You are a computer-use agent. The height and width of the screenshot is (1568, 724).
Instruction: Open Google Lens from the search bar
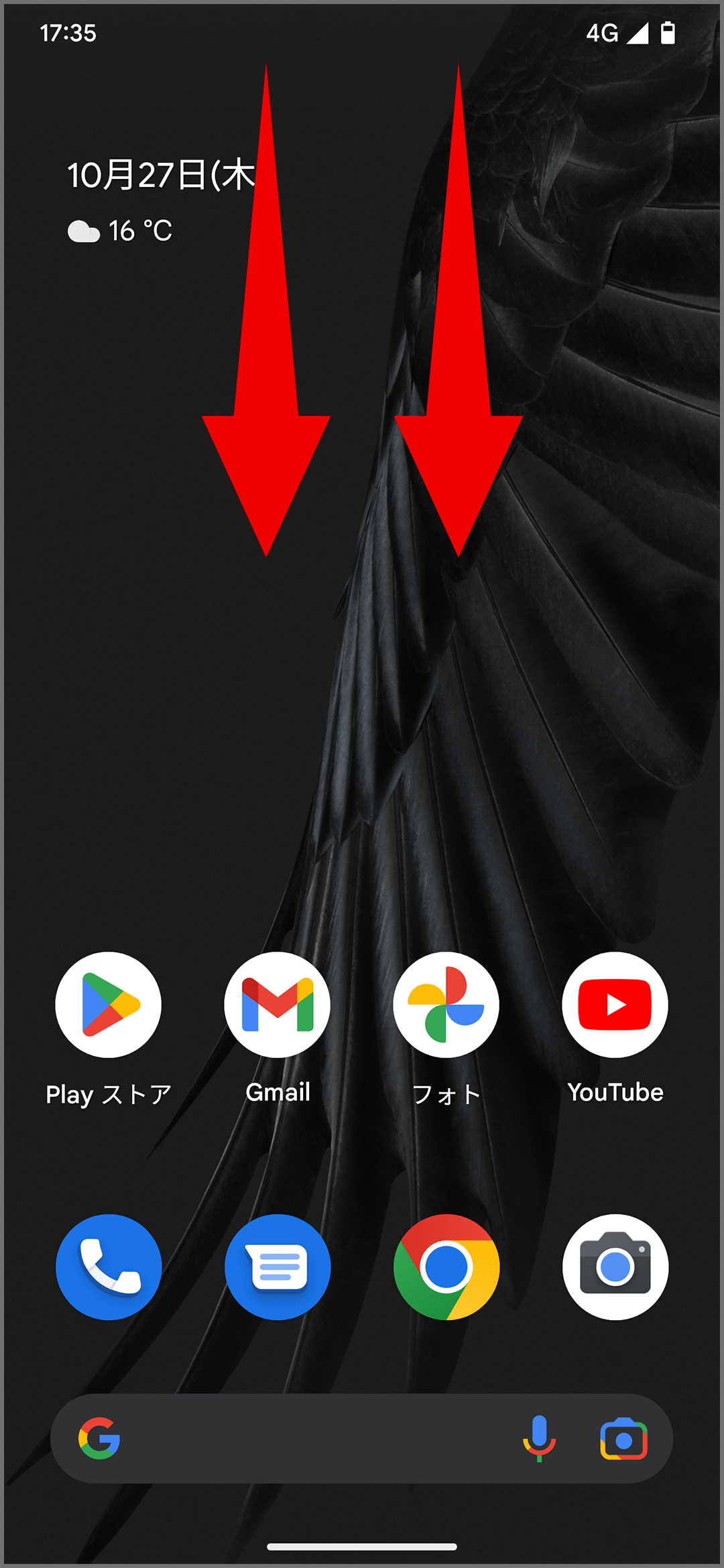623,1439
